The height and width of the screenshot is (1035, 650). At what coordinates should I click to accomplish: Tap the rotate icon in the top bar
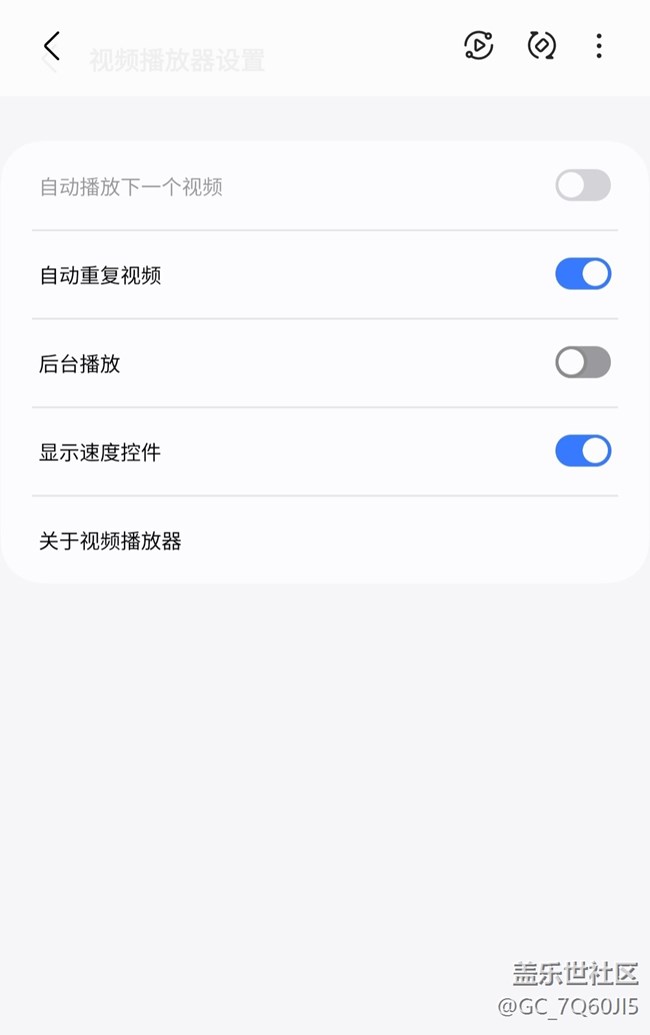(542, 46)
